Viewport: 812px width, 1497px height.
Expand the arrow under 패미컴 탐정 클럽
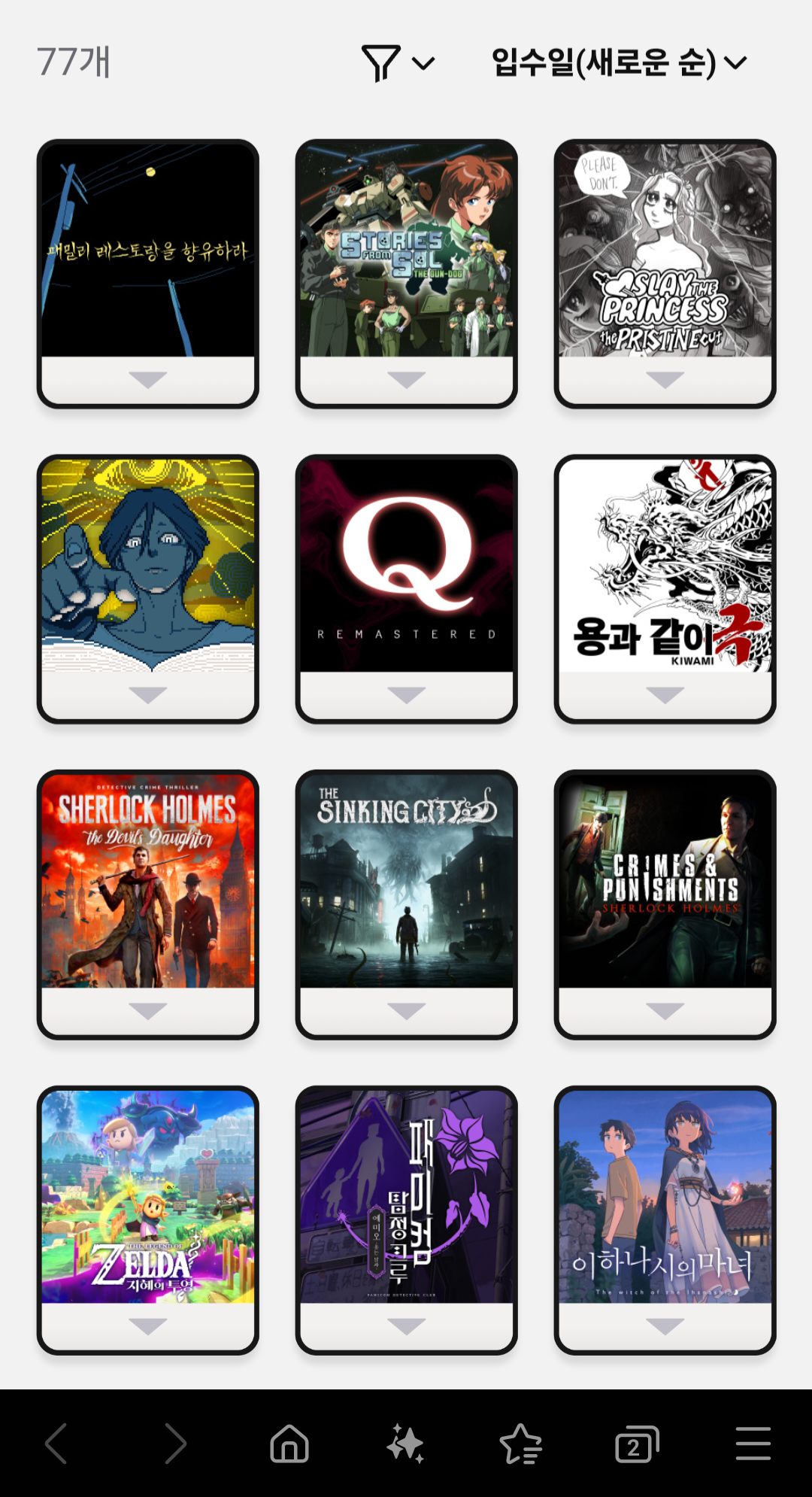406,1327
